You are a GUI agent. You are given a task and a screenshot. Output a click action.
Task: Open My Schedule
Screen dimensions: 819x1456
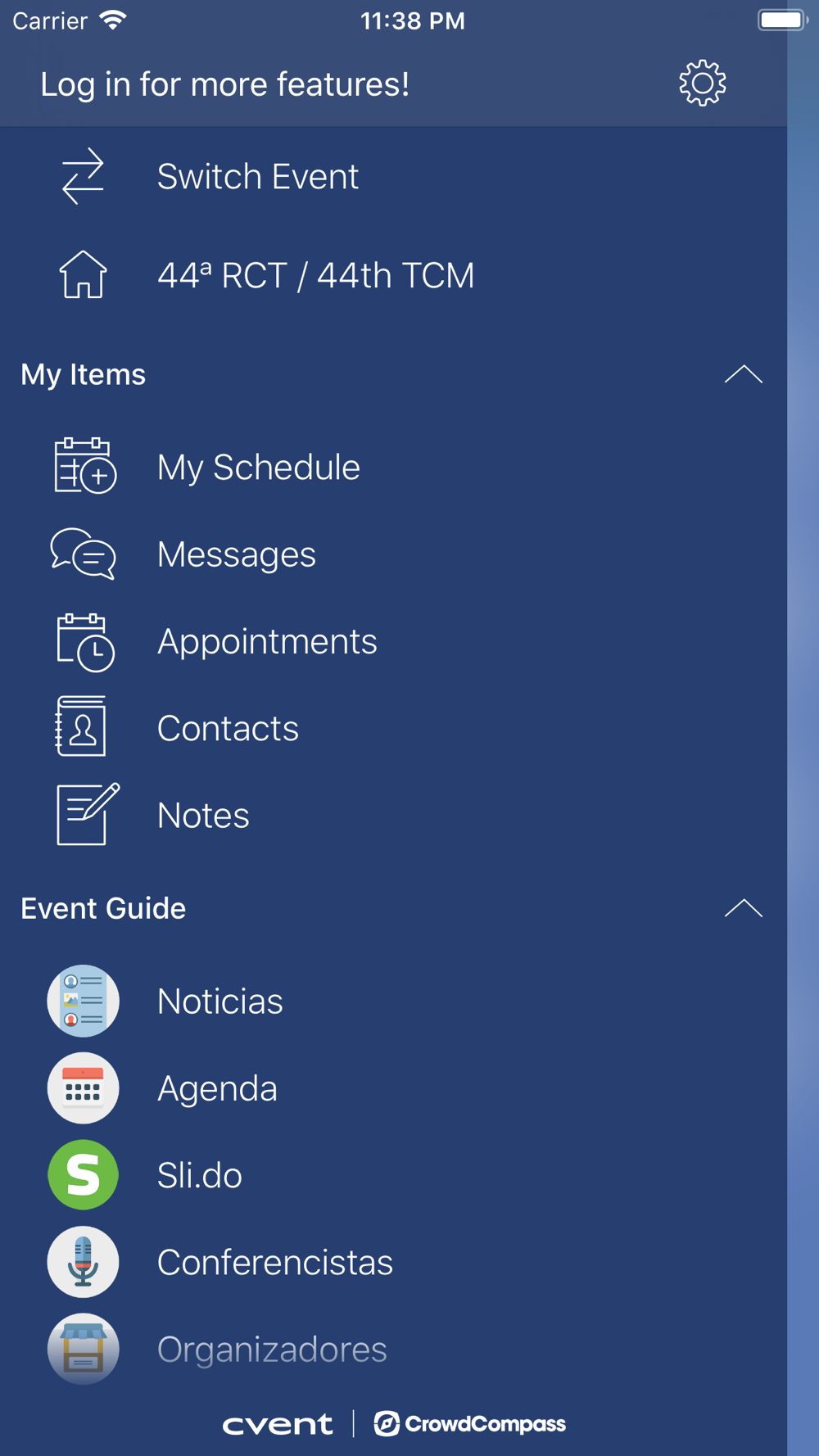393,467
